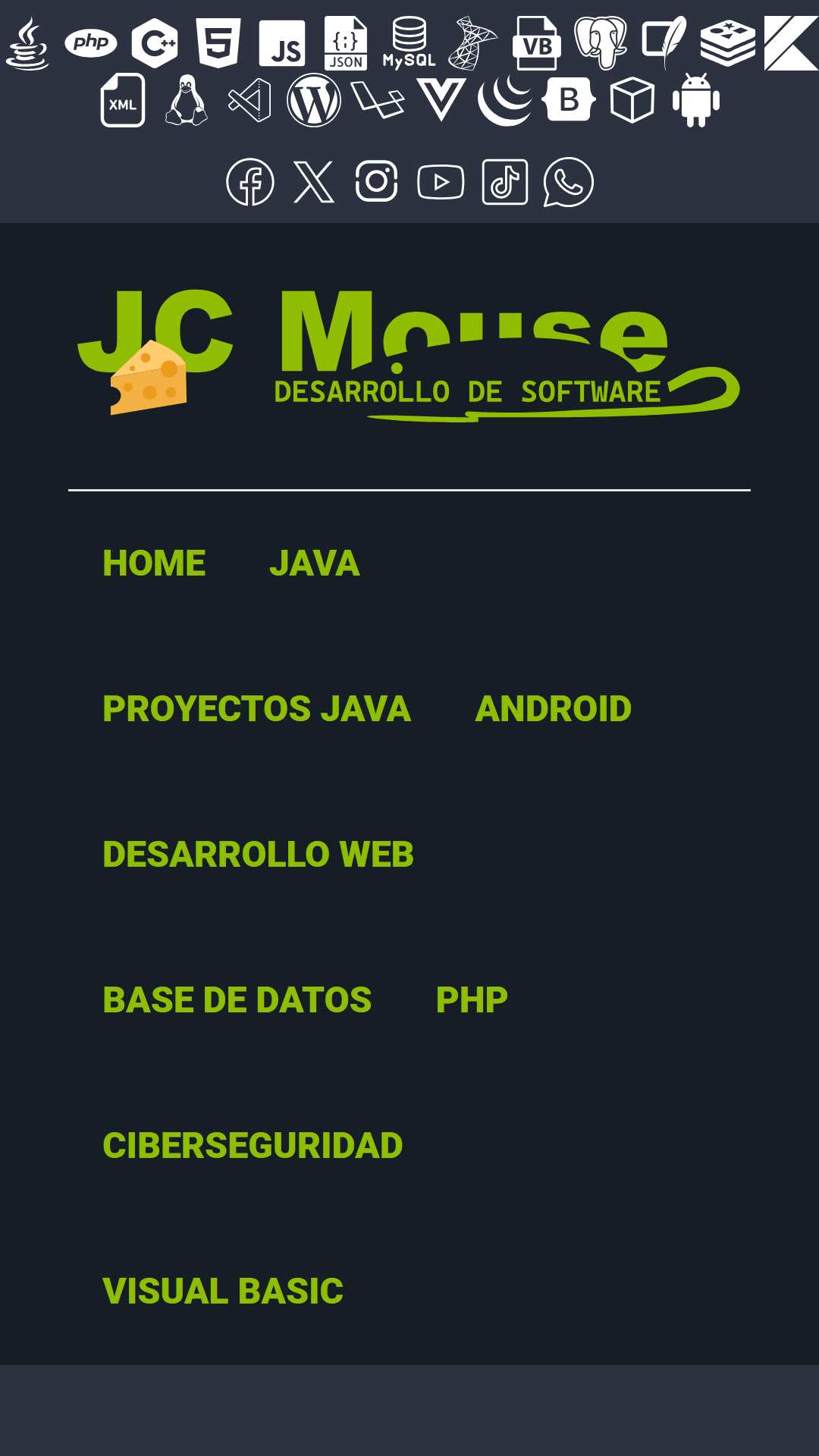819x1456 pixels.
Task: Tap the PHP menu link
Action: click(x=472, y=1000)
